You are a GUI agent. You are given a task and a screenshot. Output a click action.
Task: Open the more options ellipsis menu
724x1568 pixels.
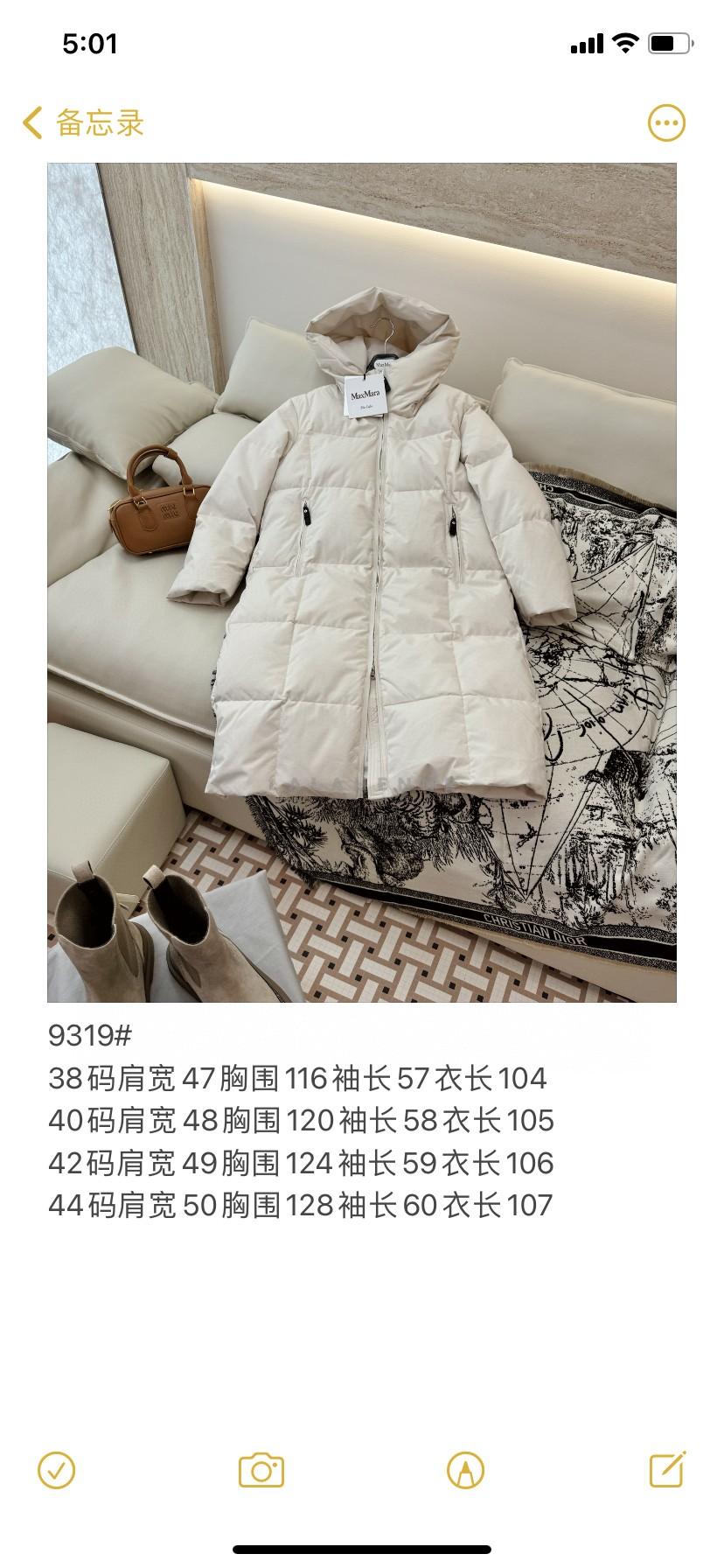666,123
